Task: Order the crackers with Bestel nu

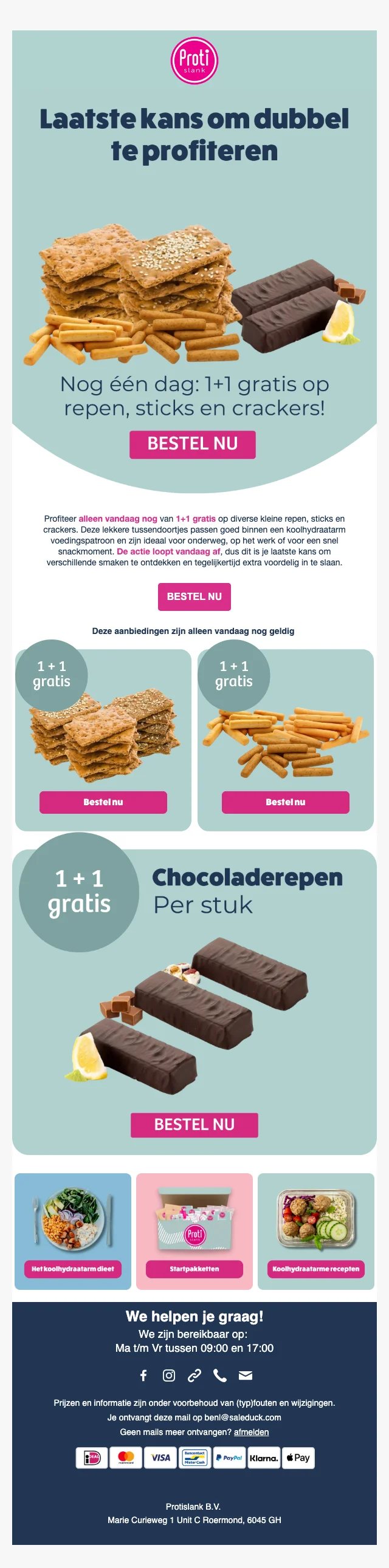Action: tap(103, 802)
